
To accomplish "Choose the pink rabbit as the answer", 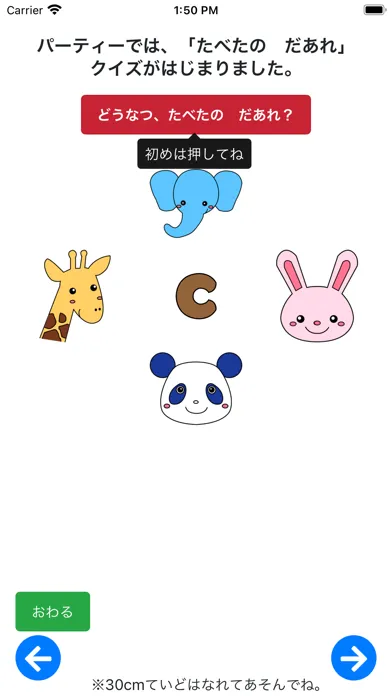I will point(317,296).
